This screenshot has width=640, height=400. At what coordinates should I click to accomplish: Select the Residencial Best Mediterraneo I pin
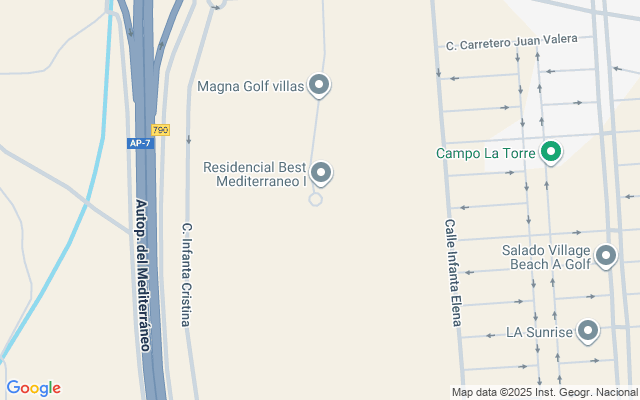click(321, 173)
